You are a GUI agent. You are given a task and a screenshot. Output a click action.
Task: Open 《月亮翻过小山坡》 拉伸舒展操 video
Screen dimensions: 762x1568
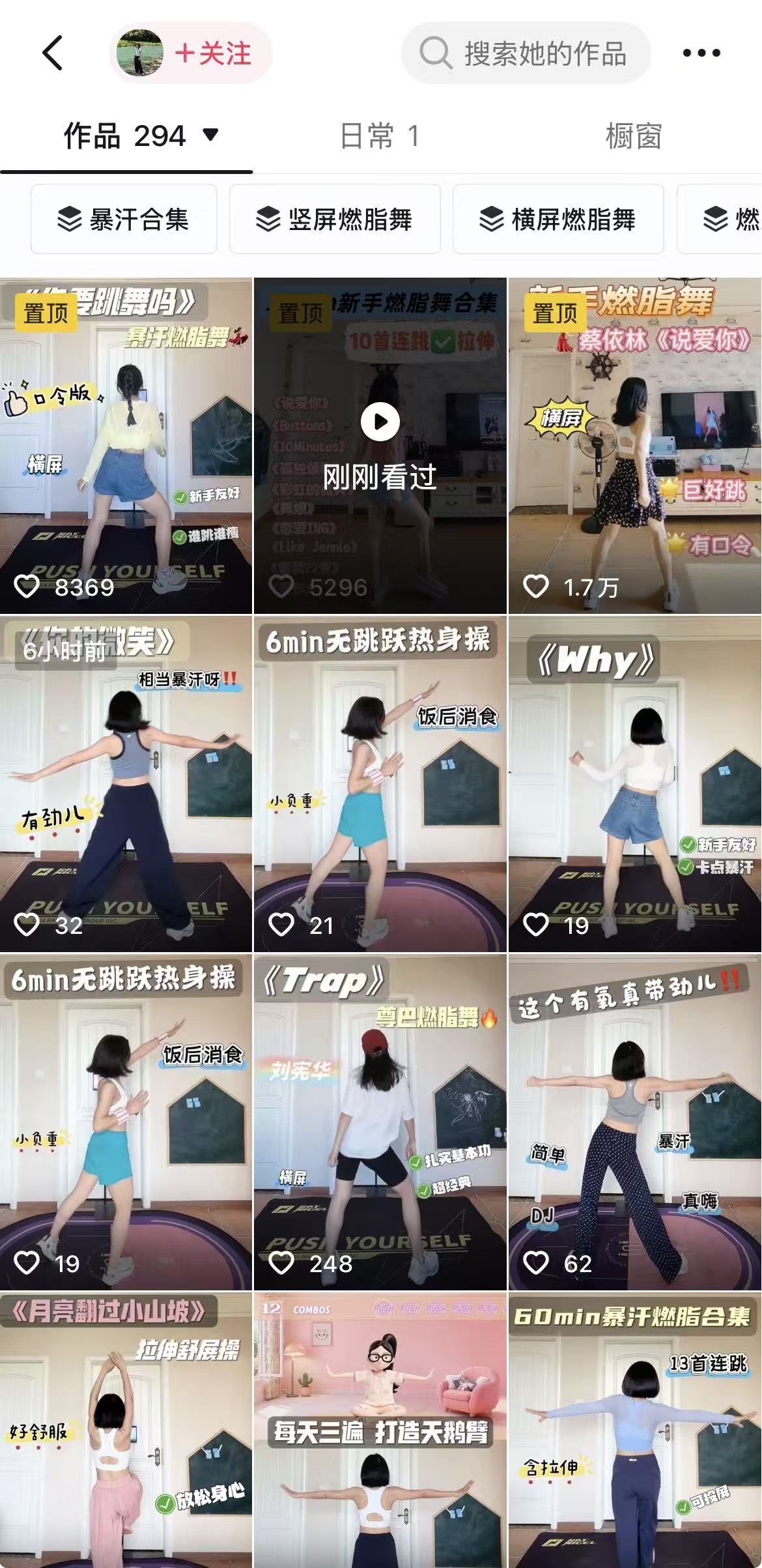tap(126, 1430)
